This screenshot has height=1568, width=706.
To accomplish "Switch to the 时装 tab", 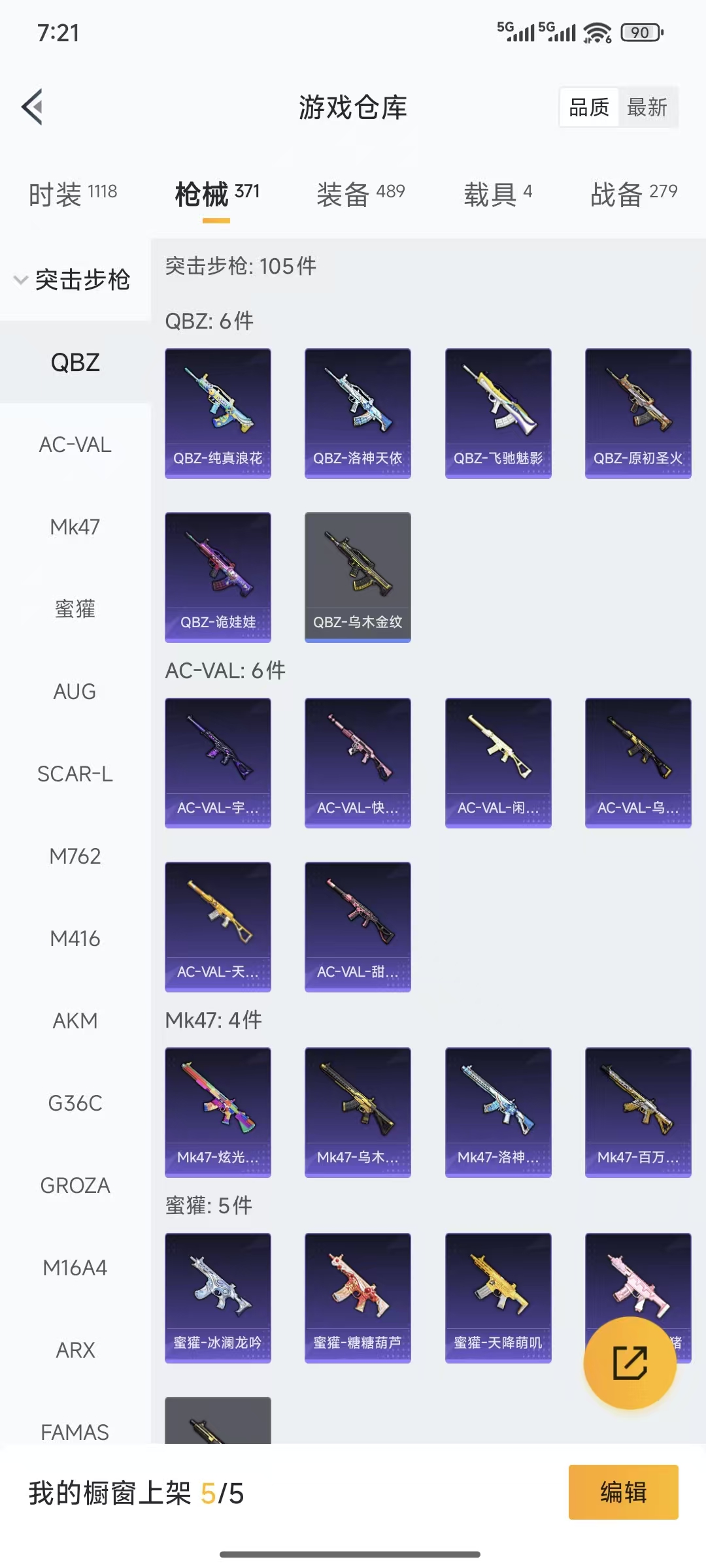I will 73,194.
